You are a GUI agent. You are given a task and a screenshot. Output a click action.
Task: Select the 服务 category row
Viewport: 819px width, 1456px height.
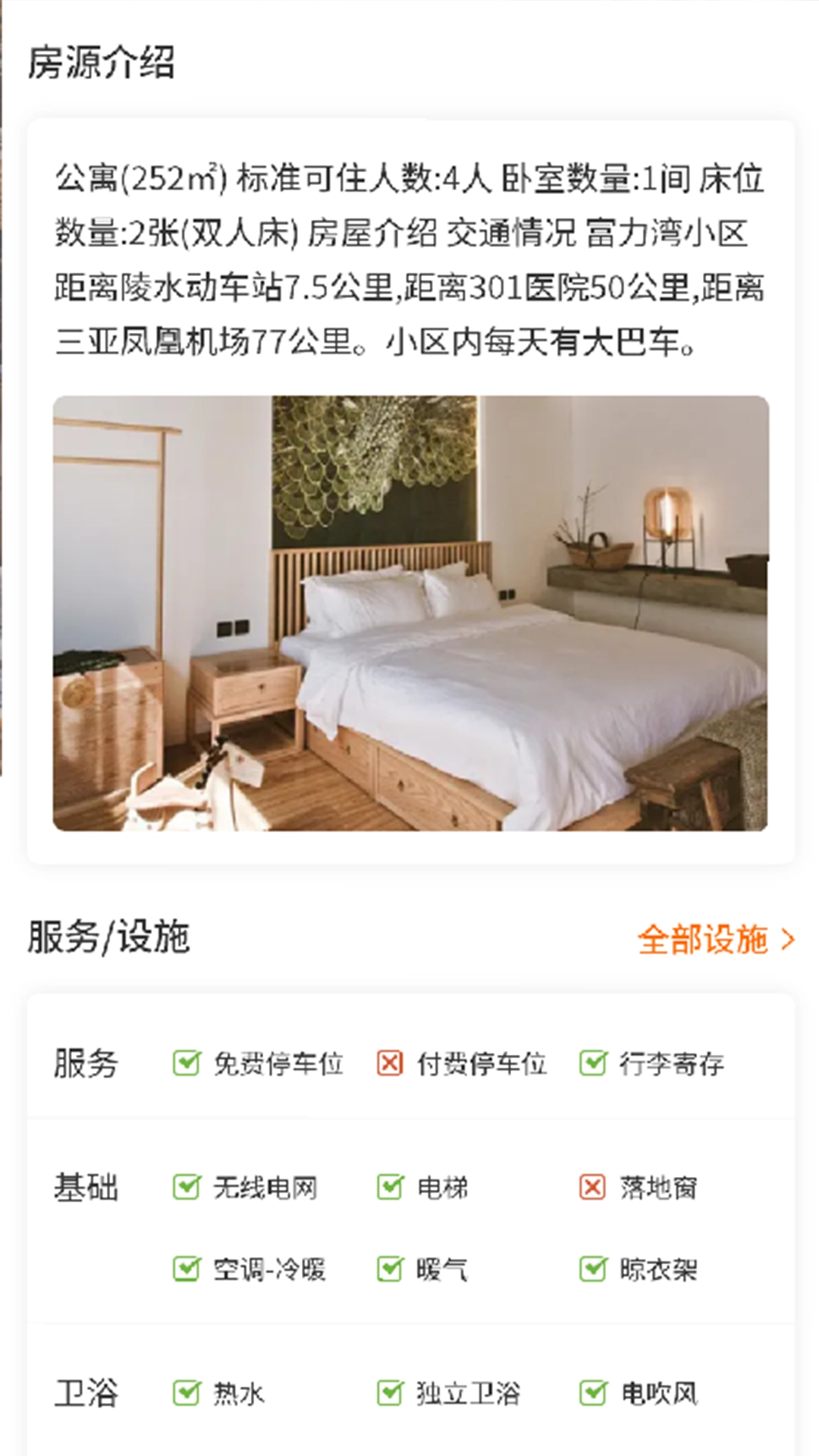[86, 1065]
